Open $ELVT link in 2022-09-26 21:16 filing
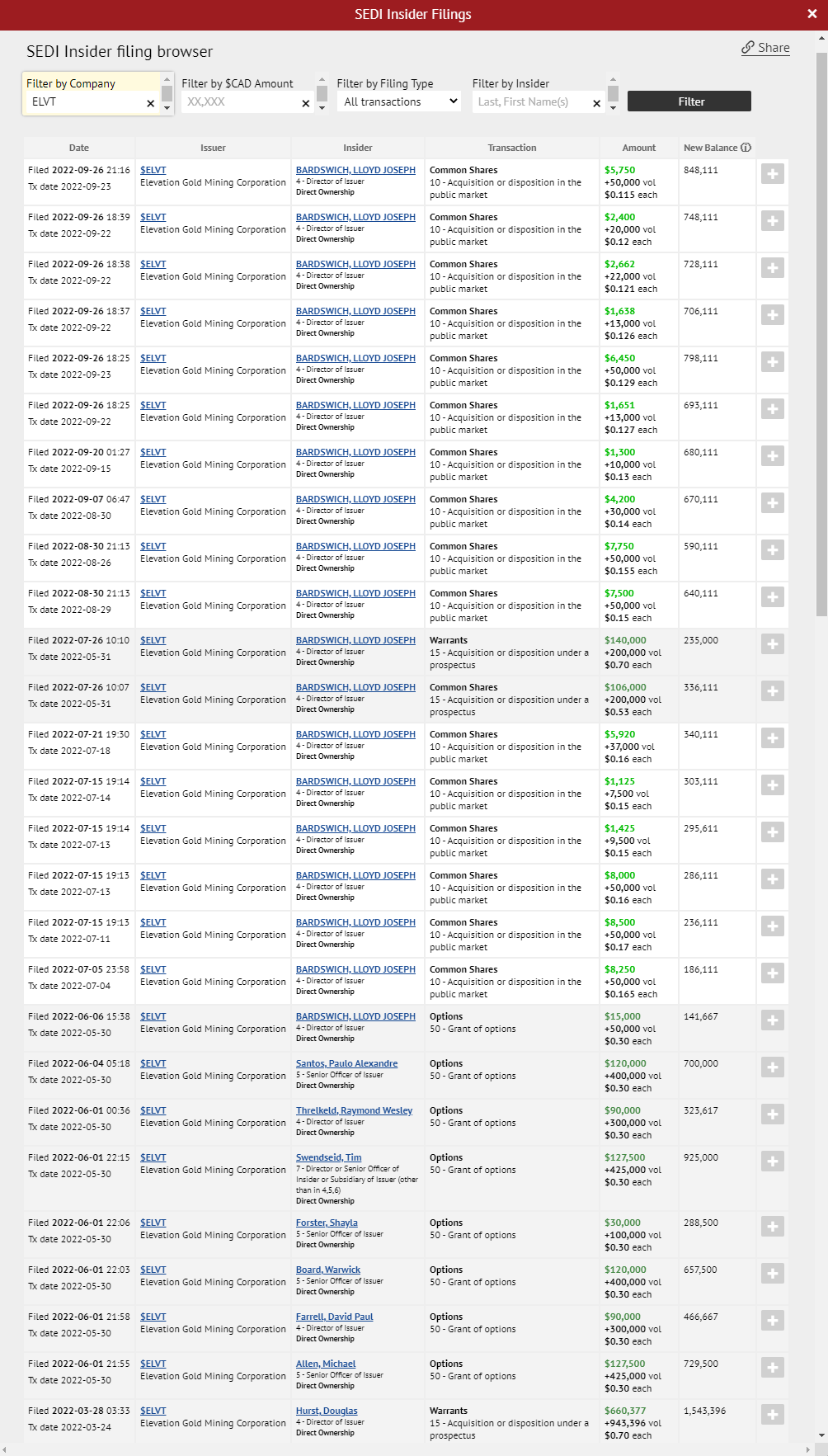Image resolution: width=828 pixels, height=1456 pixels. 153,170
